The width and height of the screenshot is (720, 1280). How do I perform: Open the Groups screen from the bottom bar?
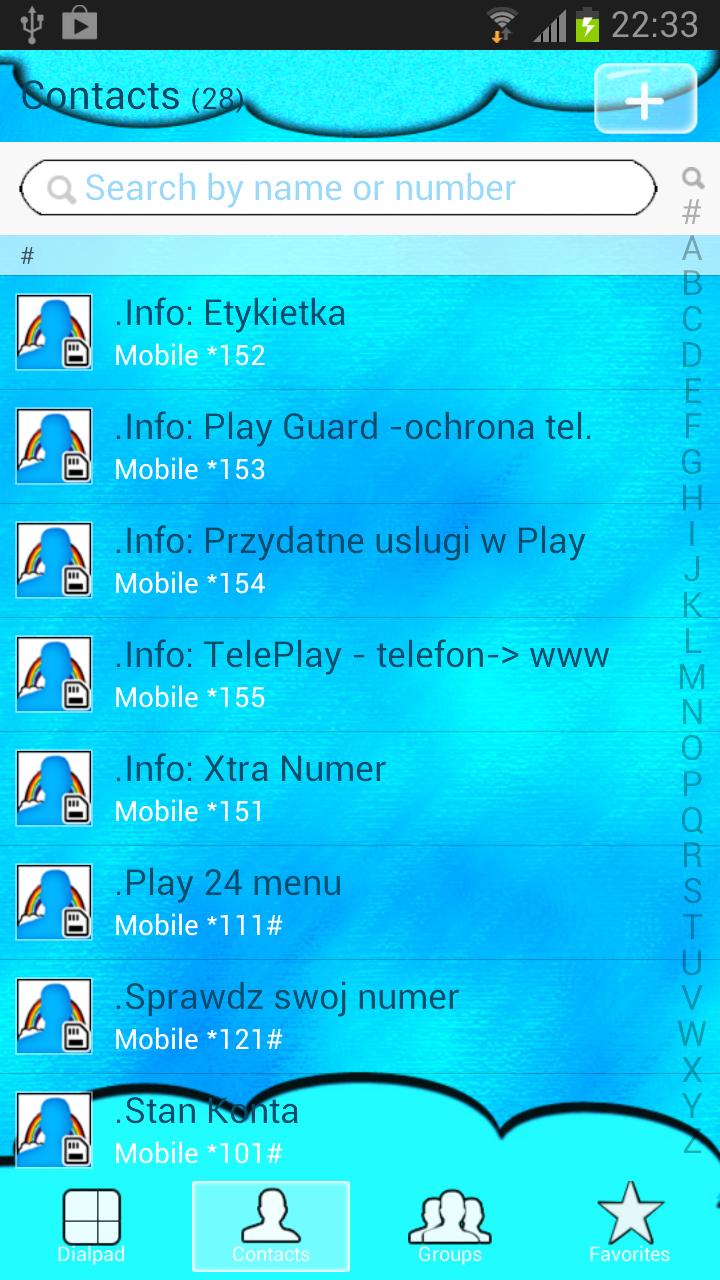(448, 1225)
